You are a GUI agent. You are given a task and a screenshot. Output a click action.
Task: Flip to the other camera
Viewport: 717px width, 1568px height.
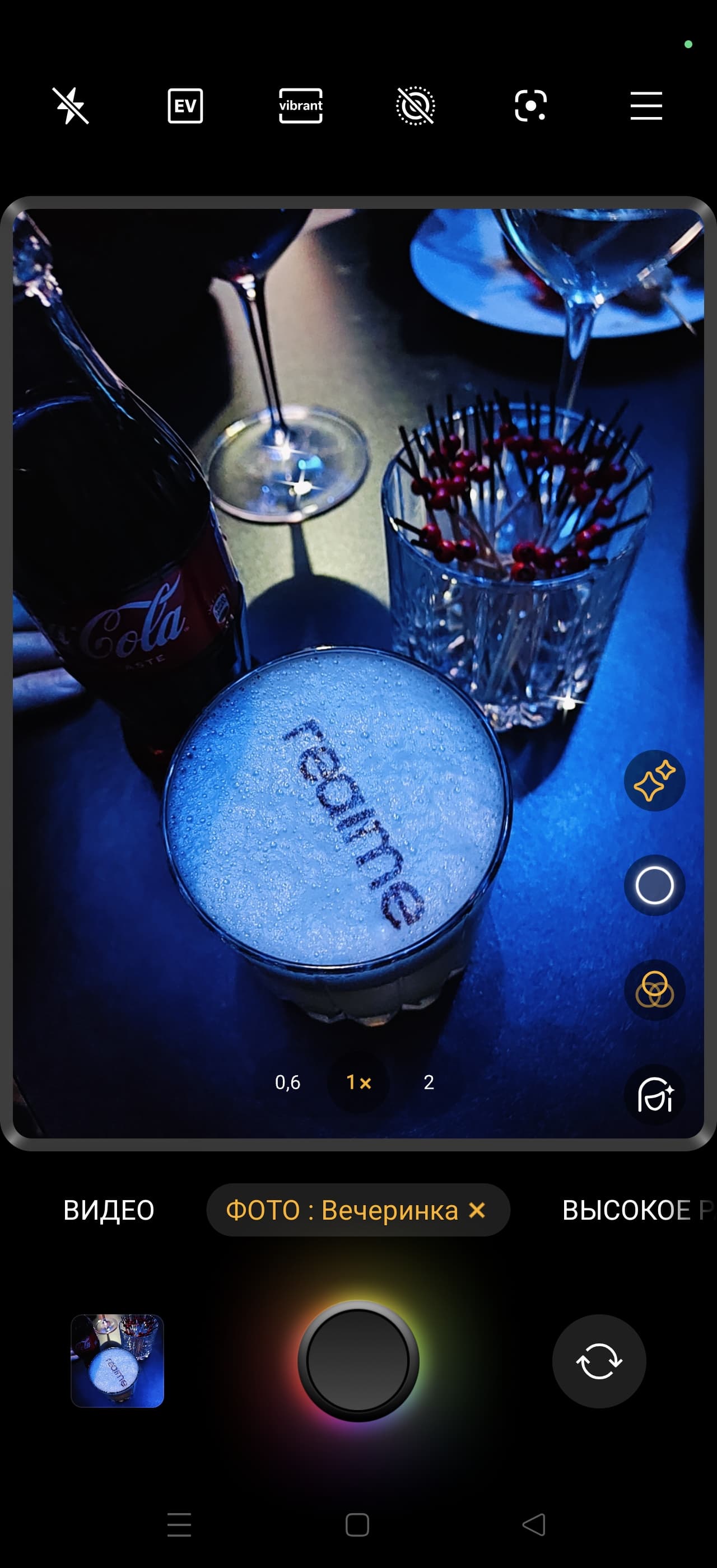(599, 1361)
